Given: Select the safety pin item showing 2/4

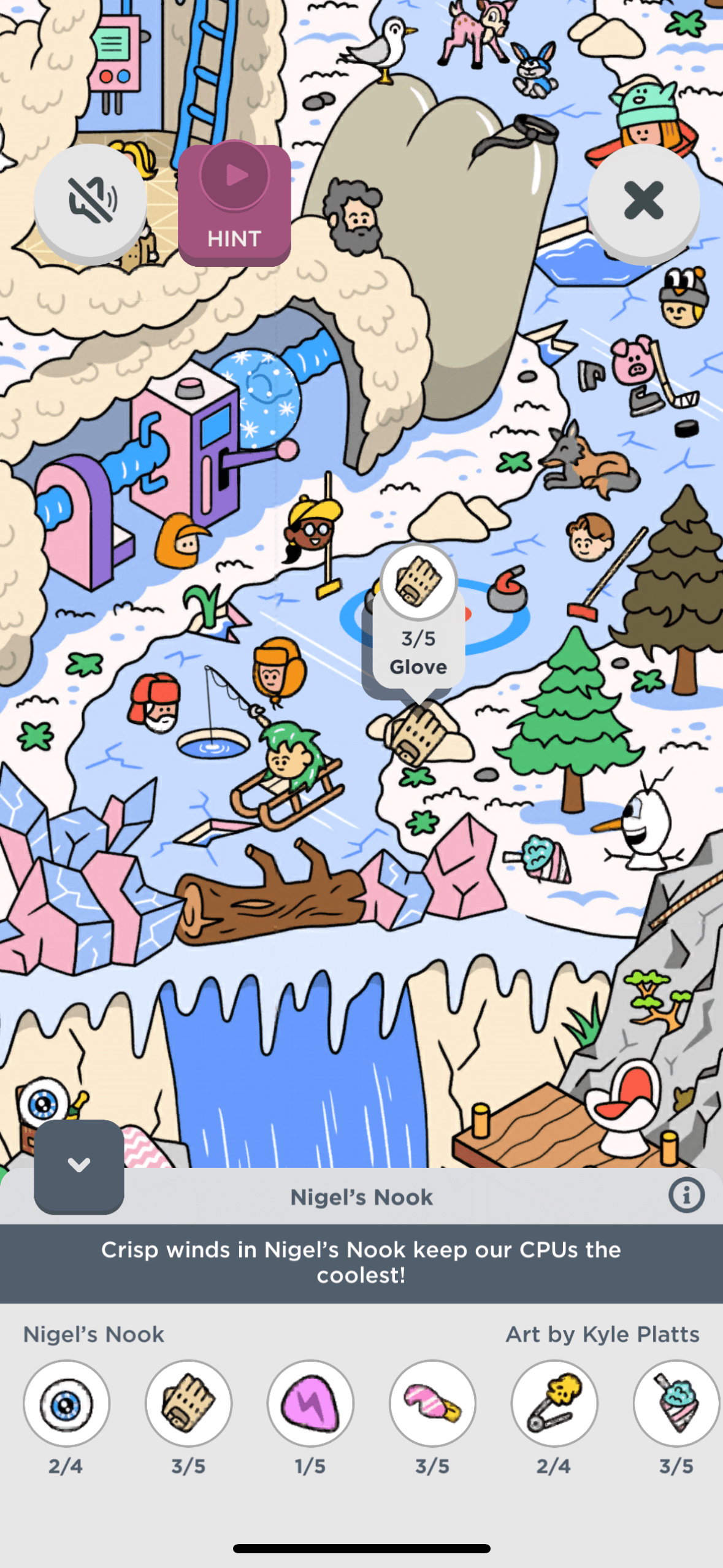Looking at the screenshot, I should point(554,1404).
